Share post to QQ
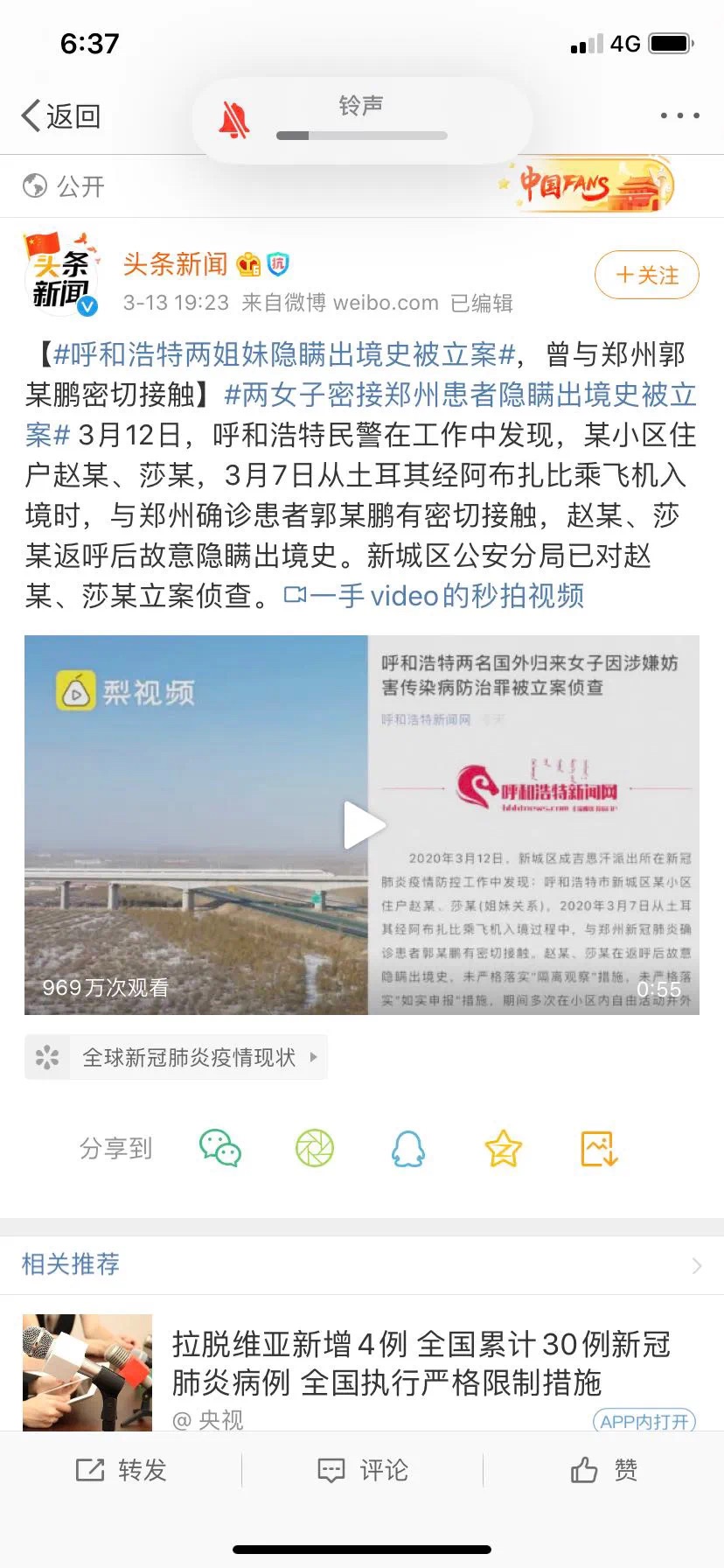Image resolution: width=724 pixels, height=1568 pixels. tap(408, 1148)
